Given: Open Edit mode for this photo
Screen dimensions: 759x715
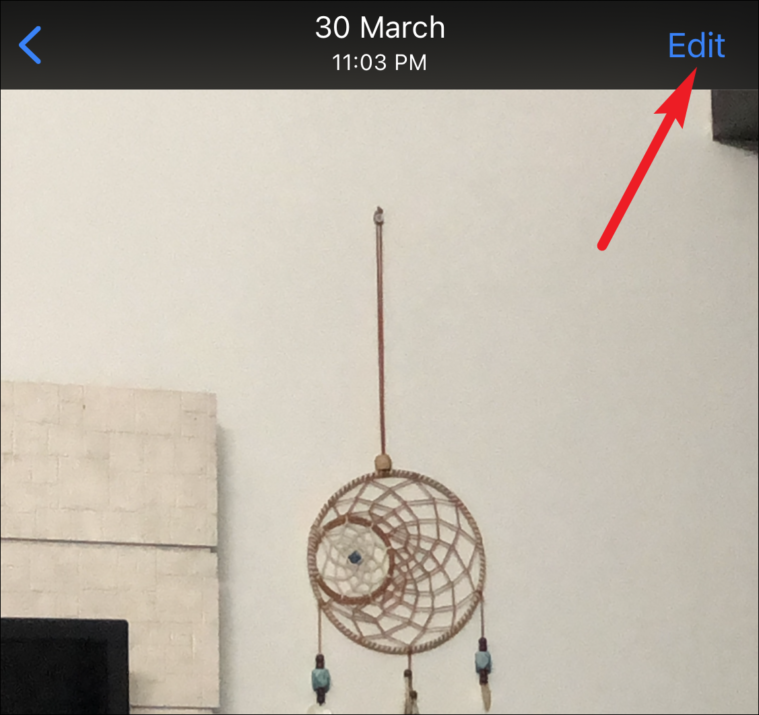Looking at the screenshot, I should coord(696,46).
